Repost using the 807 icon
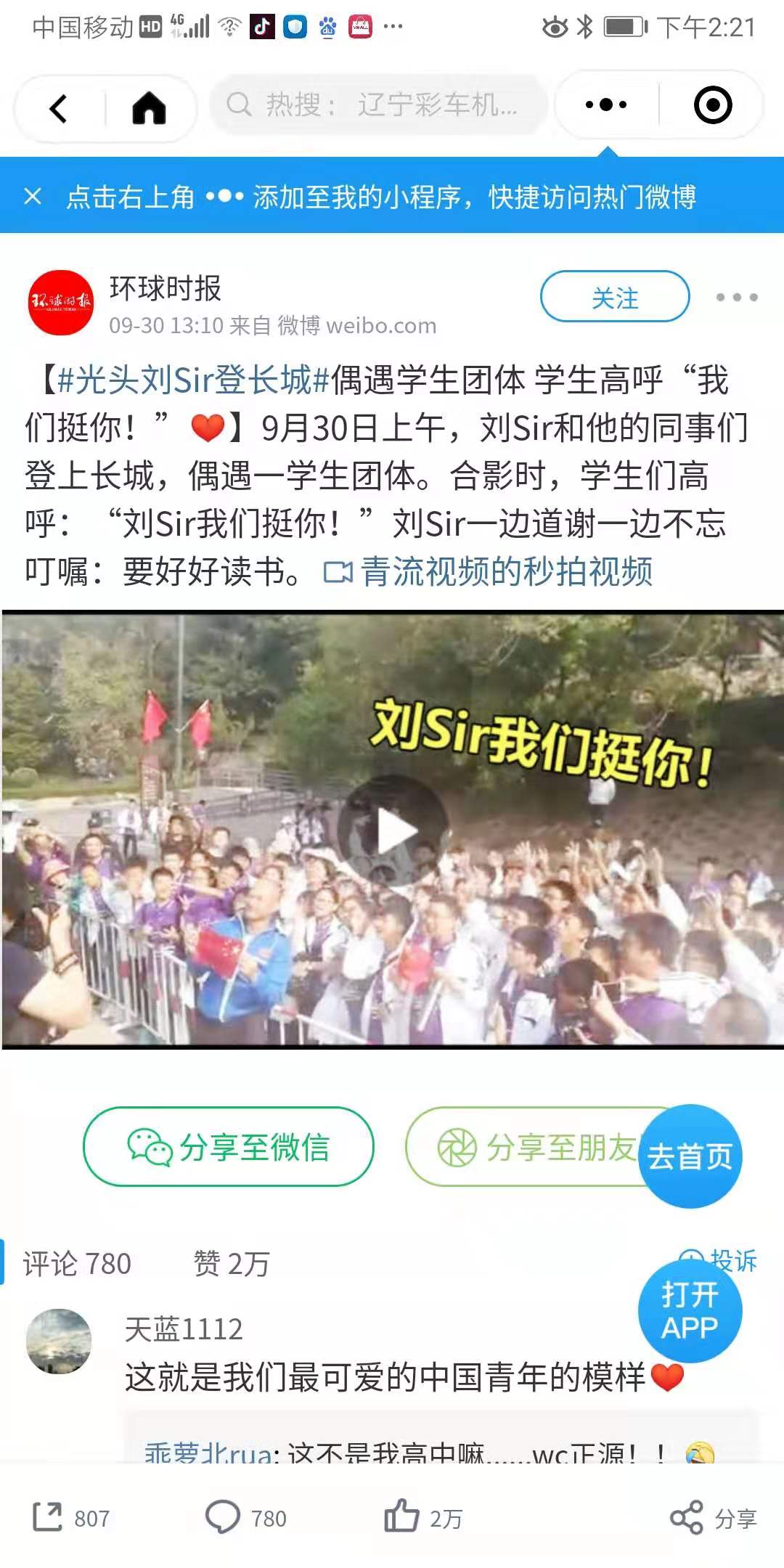Image resolution: width=784 pixels, height=1568 pixels. pyautogui.click(x=49, y=1518)
